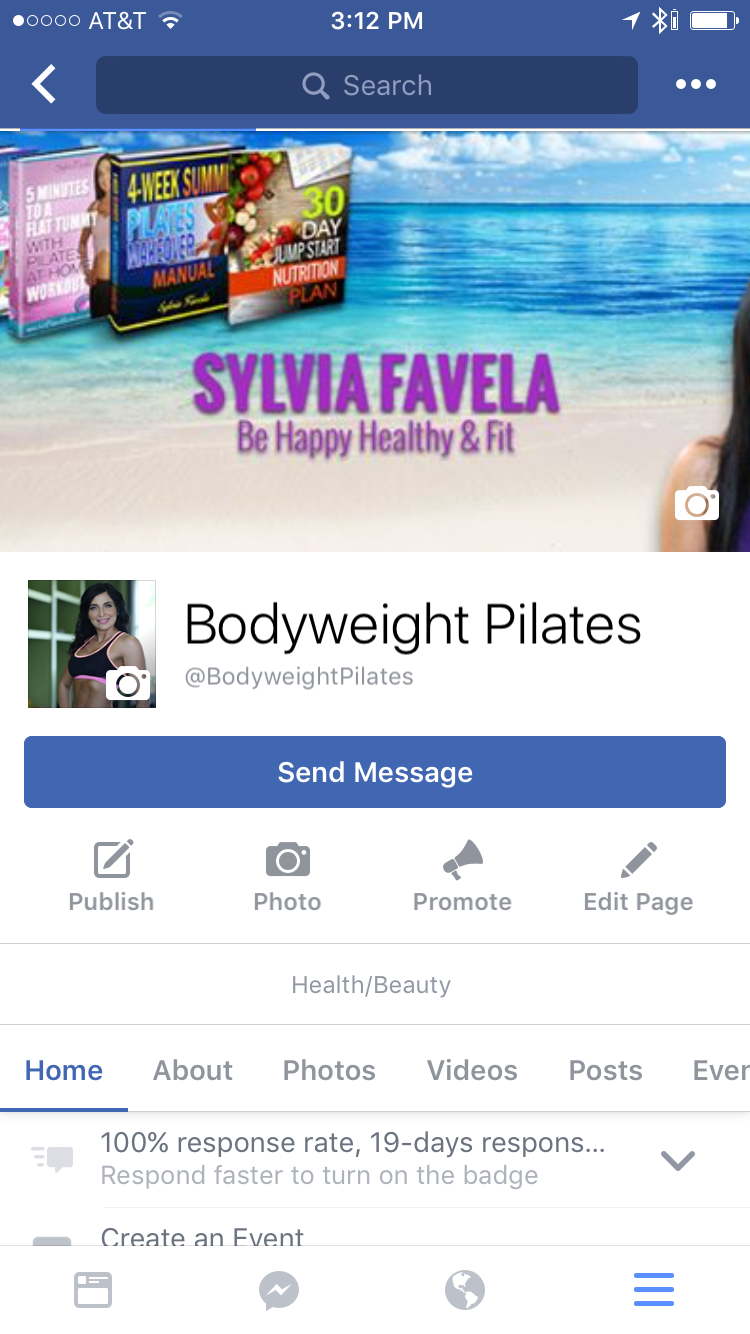
Task: Open the News Feed icon in bottom bar
Action: (93, 1290)
